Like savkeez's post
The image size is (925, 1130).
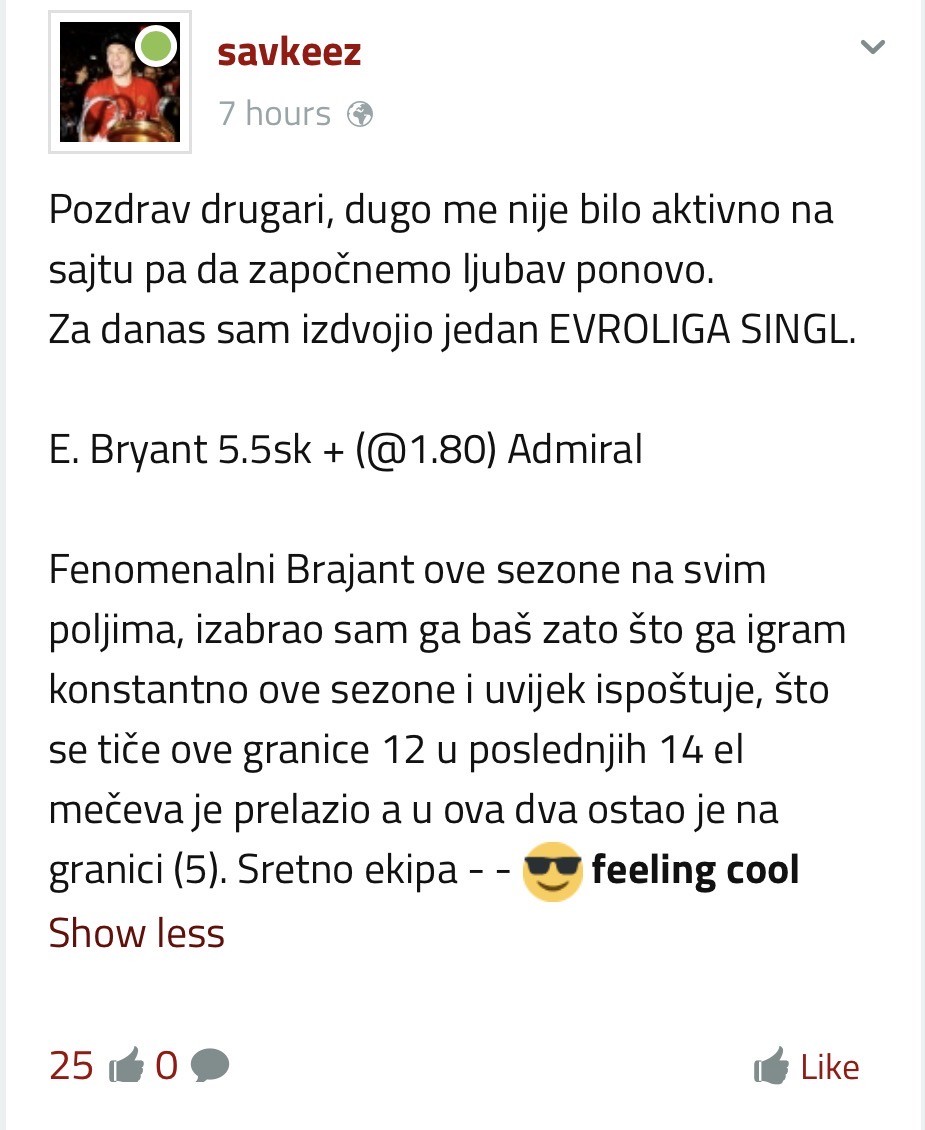coord(806,1067)
